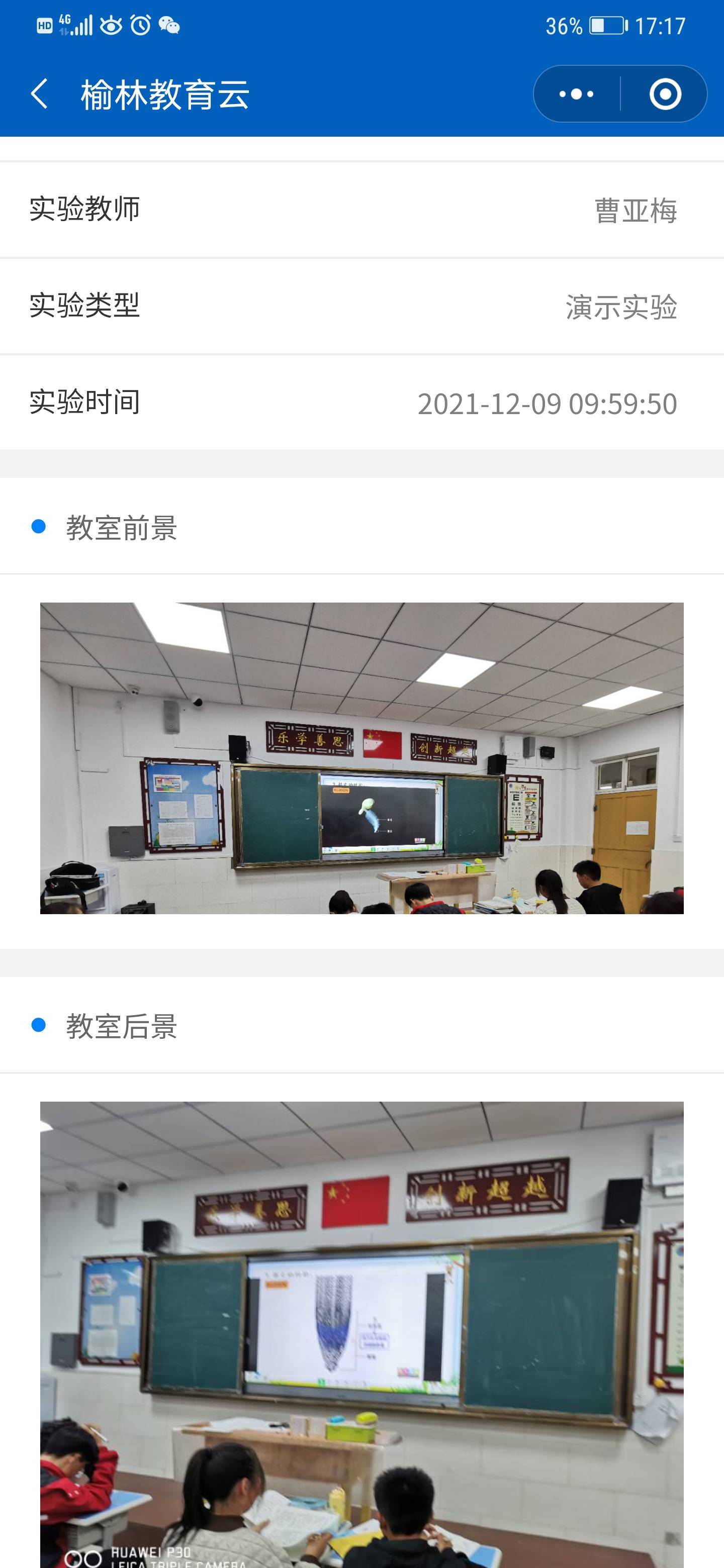
Task: Open the 教室后景 classroom photo
Action: pyautogui.click(x=361, y=1333)
